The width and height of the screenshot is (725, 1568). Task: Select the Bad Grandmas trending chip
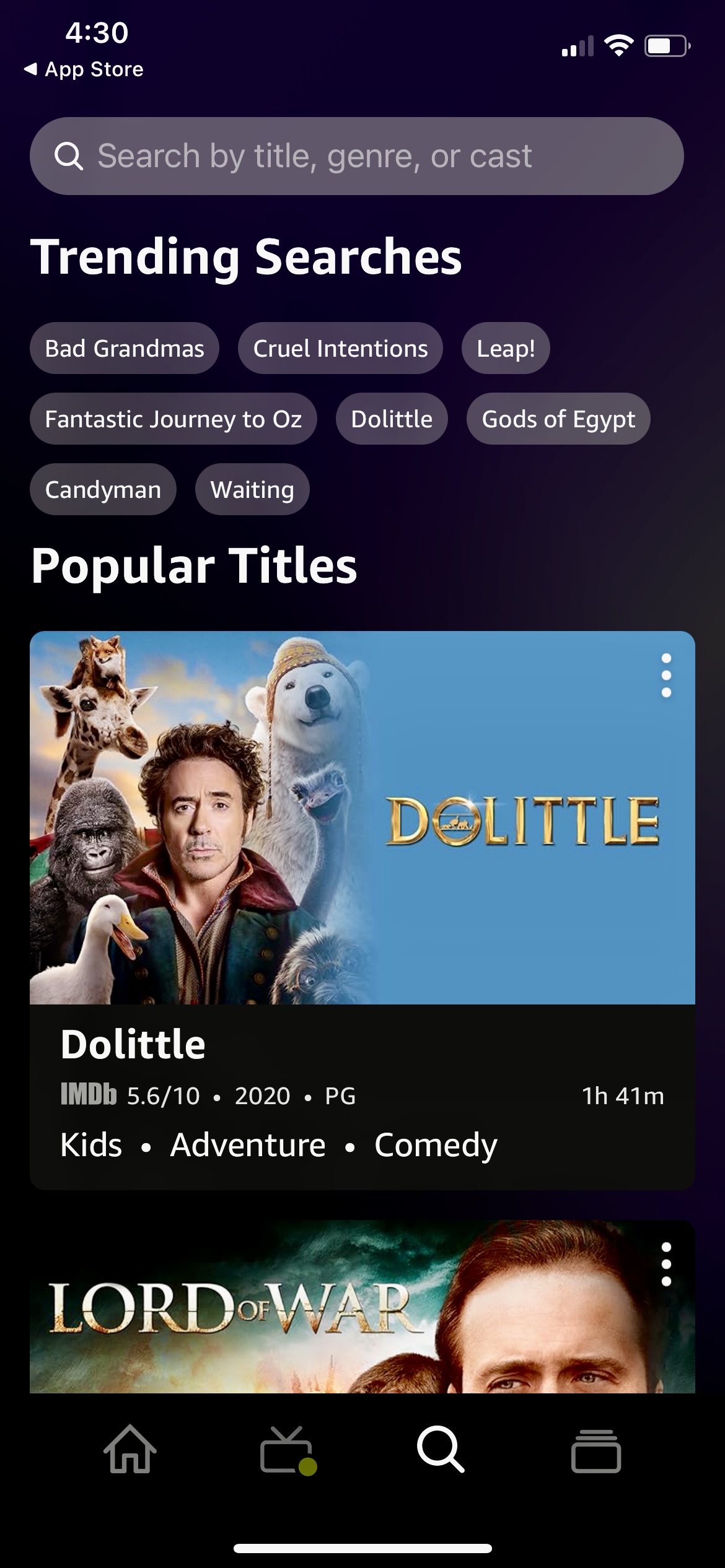click(x=125, y=348)
